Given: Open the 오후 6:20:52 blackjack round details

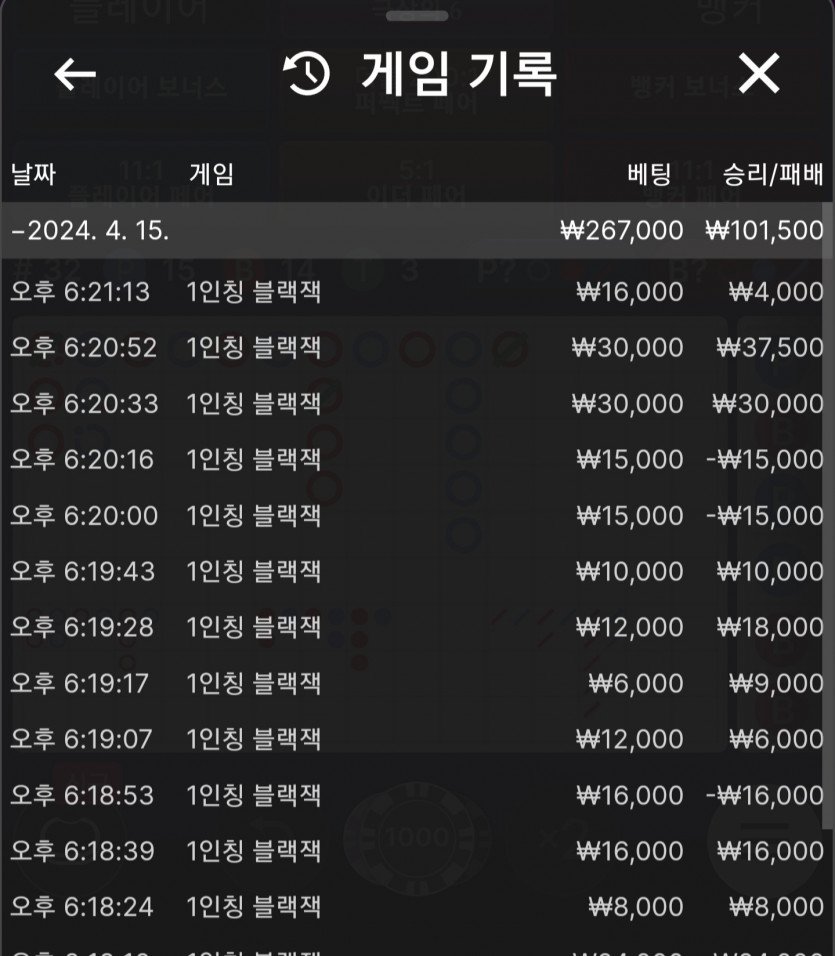Looking at the screenshot, I should point(416,348).
